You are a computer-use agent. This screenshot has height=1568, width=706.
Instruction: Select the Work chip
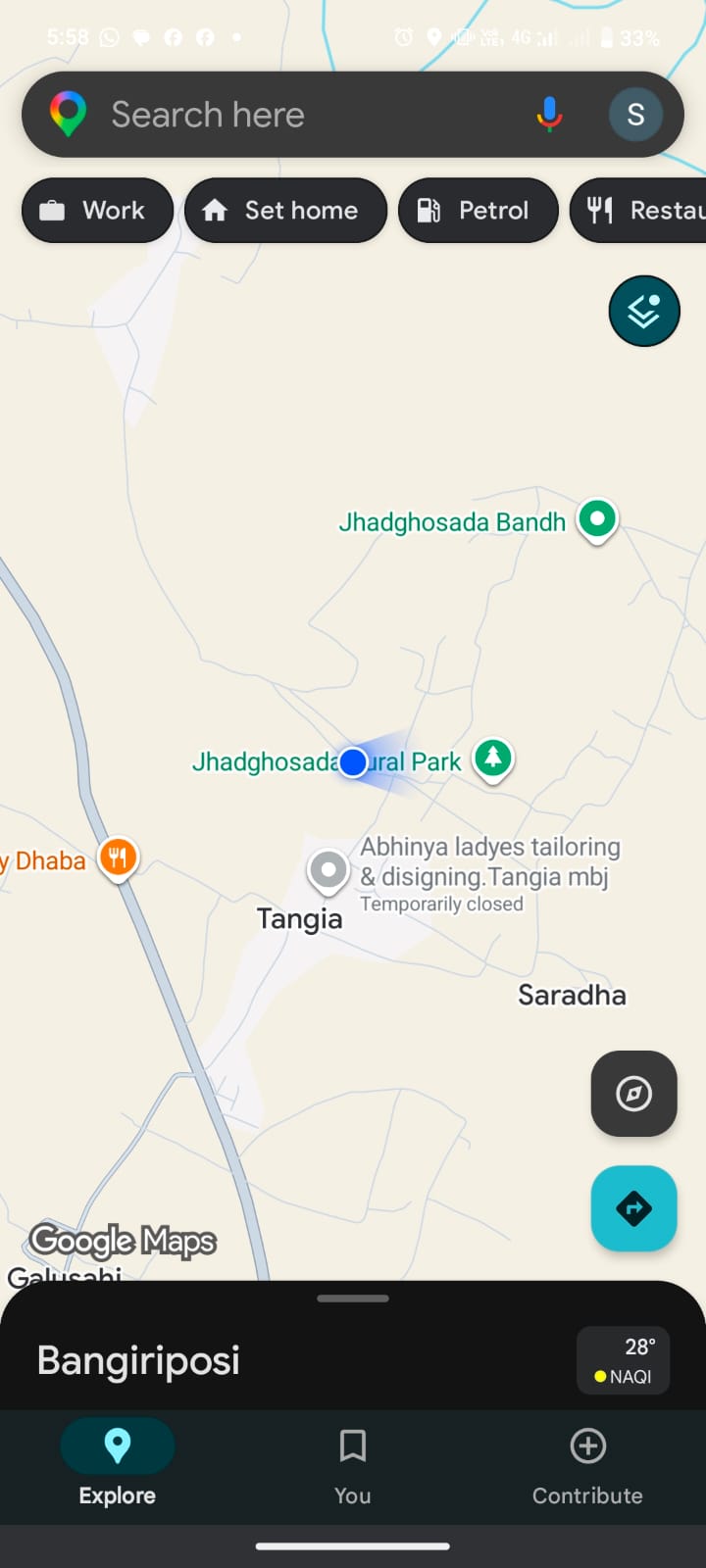coord(96,211)
